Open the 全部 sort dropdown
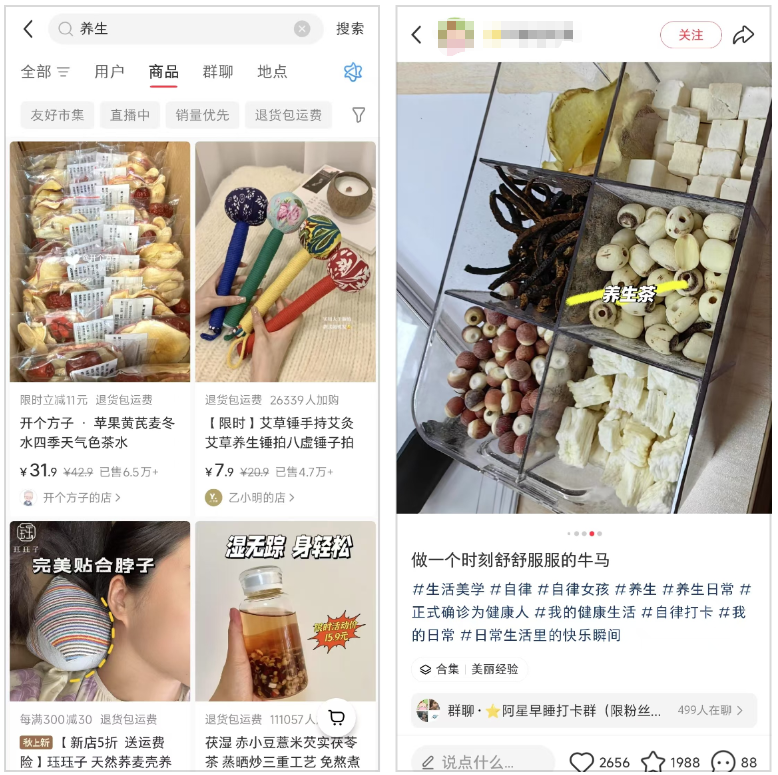 [x=46, y=71]
